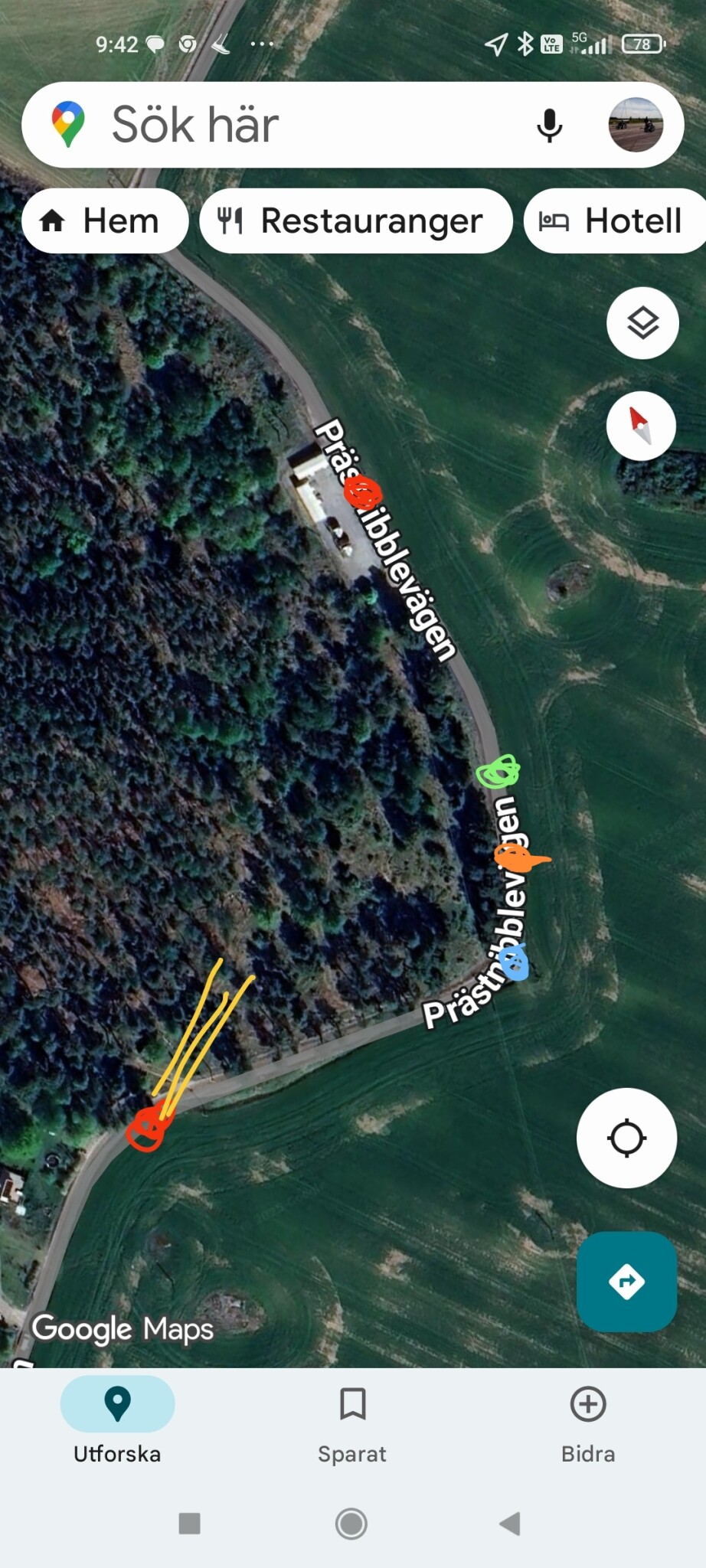Center the map on my location
The width and height of the screenshot is (706, 1568).
coord(626,1138)
